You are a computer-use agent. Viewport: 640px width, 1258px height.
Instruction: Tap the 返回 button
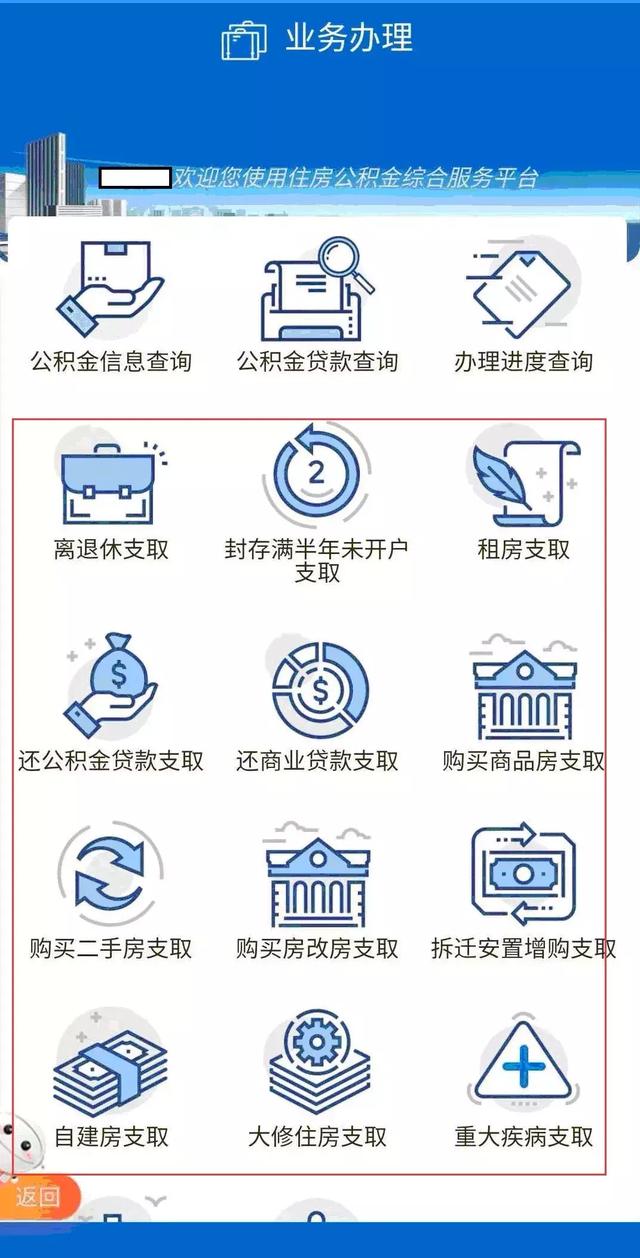point(38,1195)
